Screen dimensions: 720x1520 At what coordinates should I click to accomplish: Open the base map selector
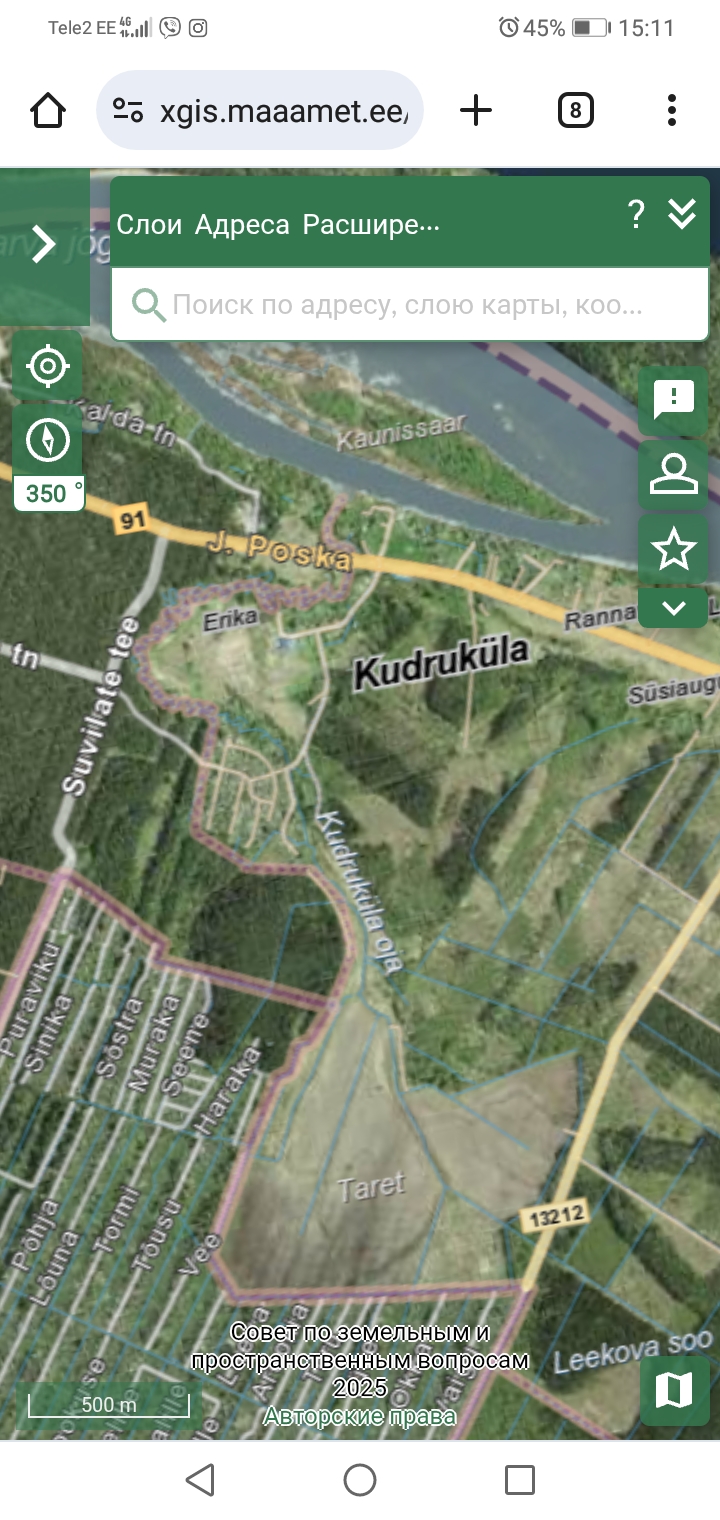(x=673, y=1390)
